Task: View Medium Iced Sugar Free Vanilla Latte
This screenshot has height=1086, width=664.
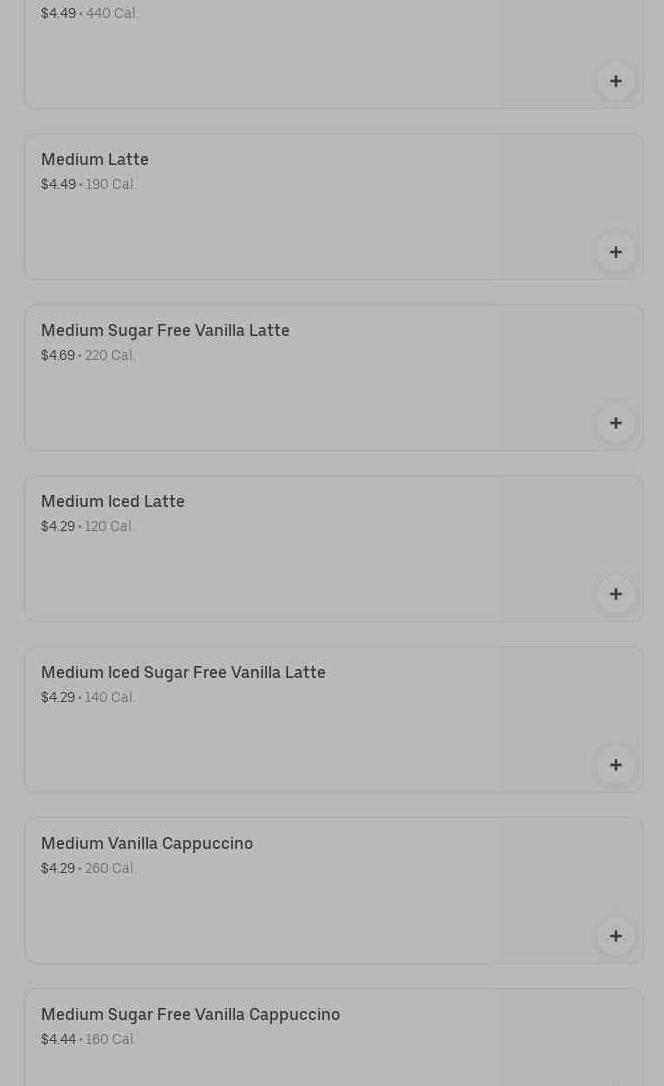Action: [183, 673]
